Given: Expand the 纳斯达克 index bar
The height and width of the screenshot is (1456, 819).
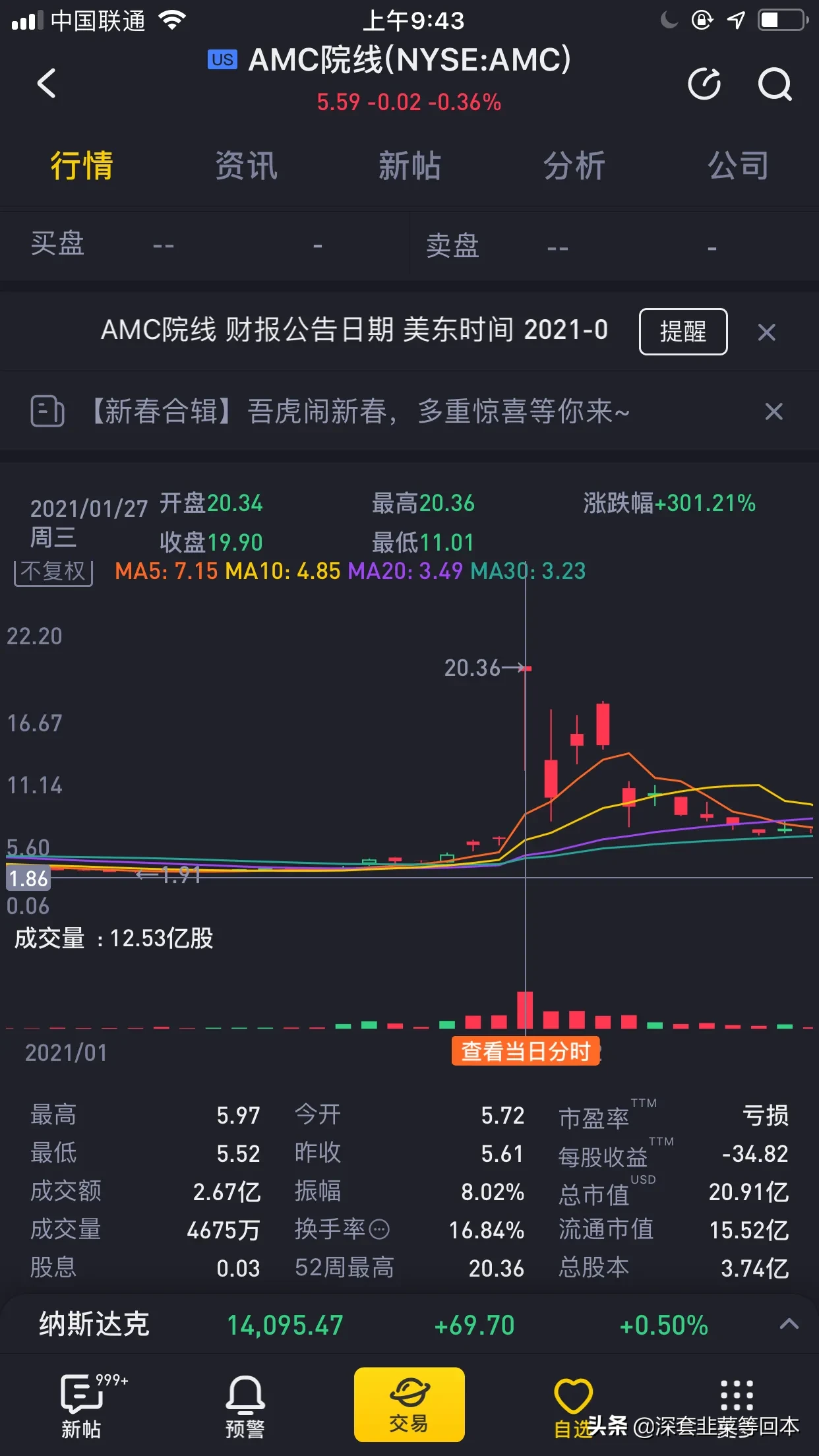Looking at the screenshot, I should pyautogui.click(x=789, y=1324).
